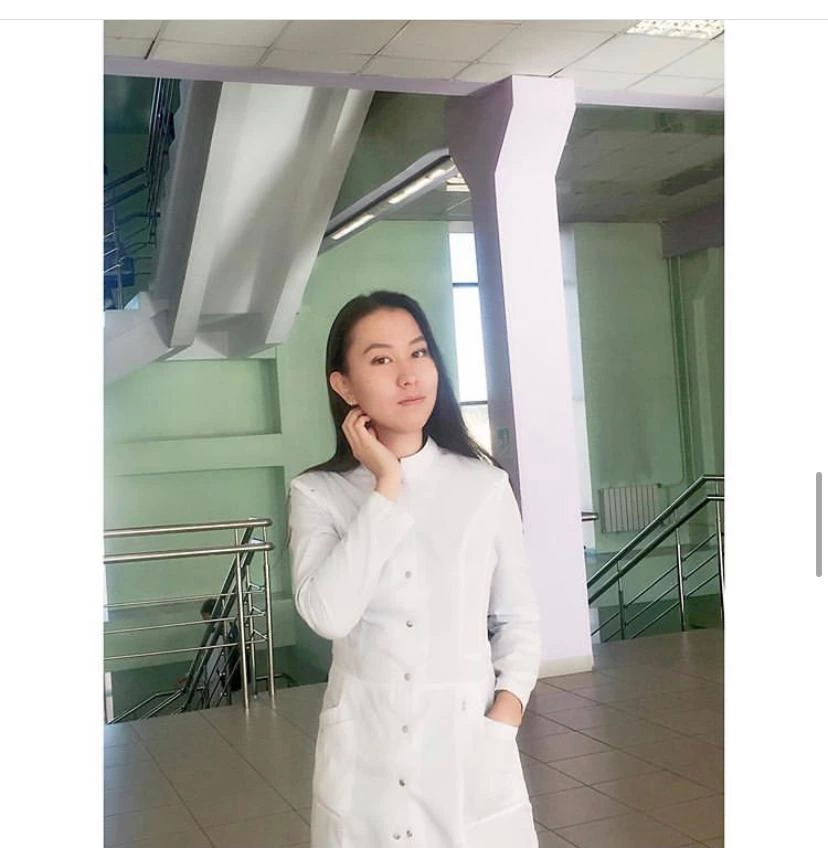Open the photo of the woman in white coat

(414, 434)
